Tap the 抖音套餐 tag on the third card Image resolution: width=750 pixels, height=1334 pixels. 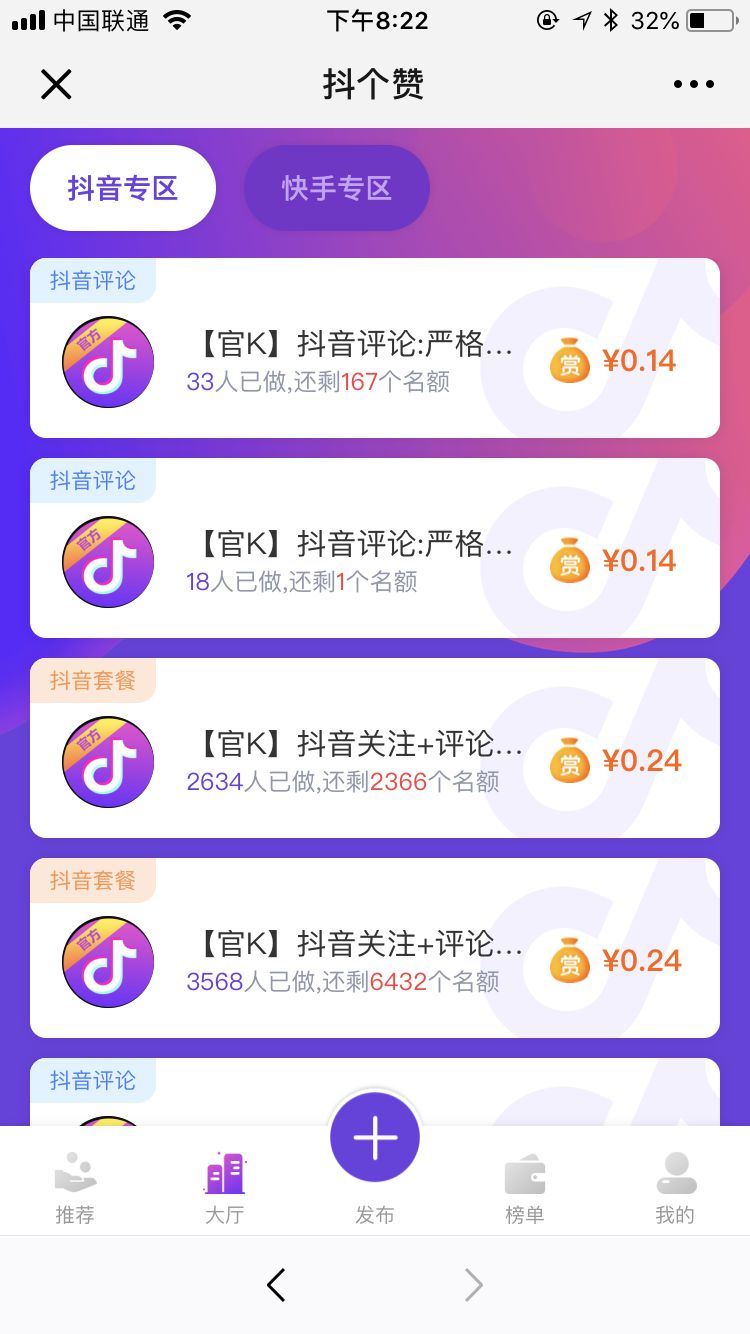93,680
